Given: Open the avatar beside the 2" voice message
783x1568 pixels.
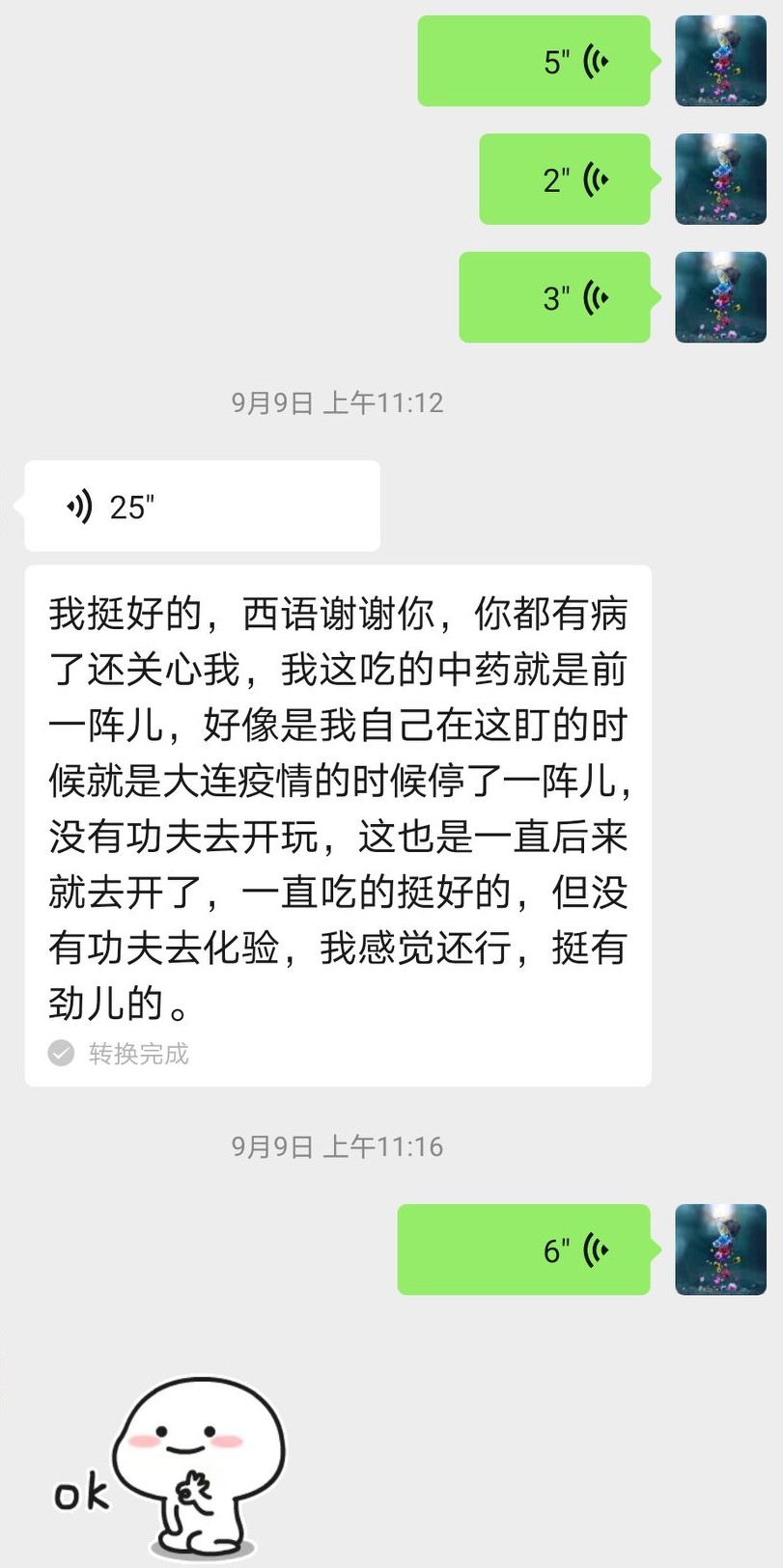Looking at the screenshot, I should [x=720, y=180].
